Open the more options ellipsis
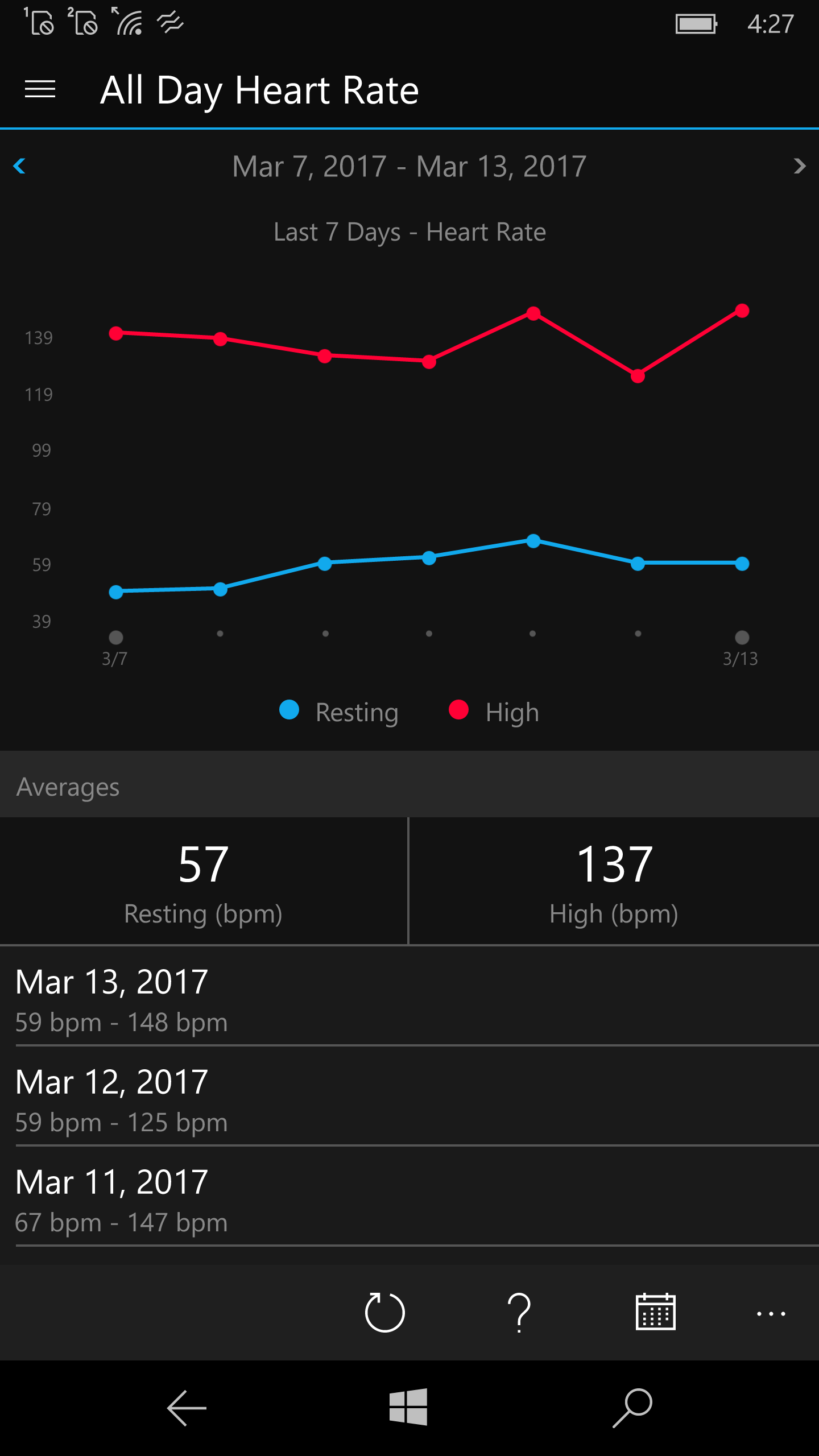 pyautogui.click(x=771, y=1314)
